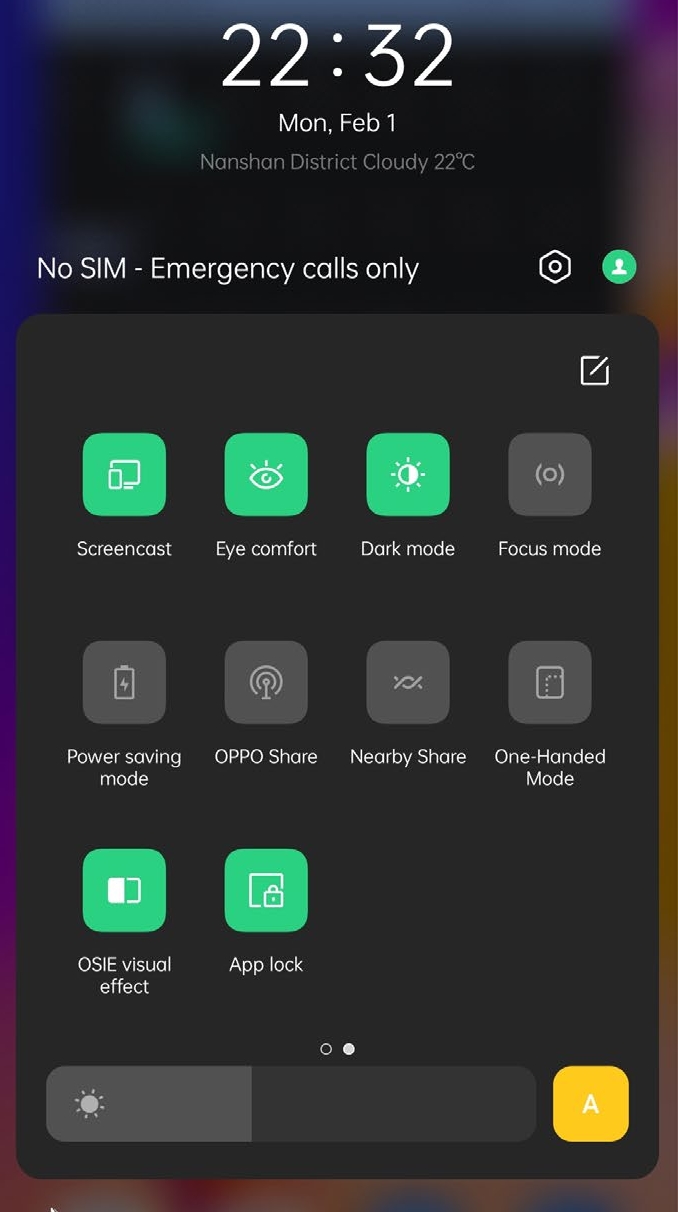Disable OSIE visual effect

124,891
